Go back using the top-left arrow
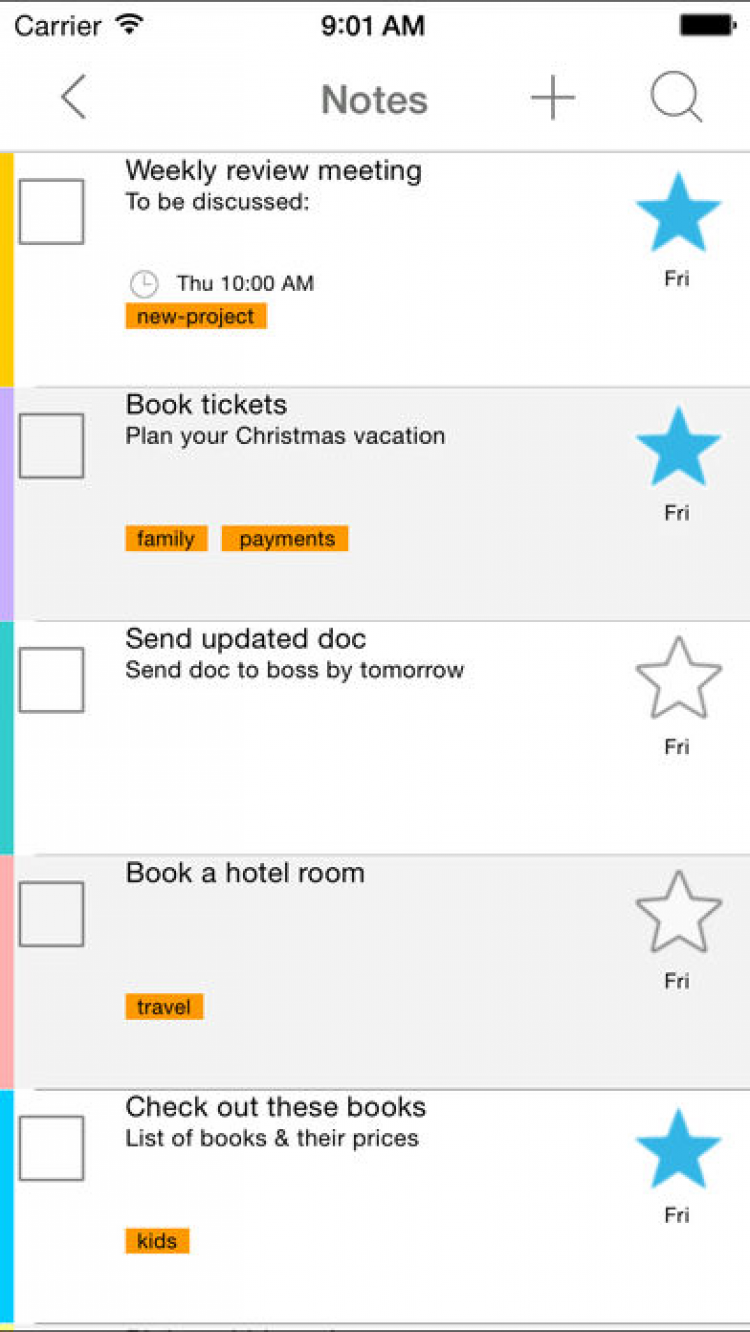This screenshot has height=1332, width=750. tap(73, 98)
